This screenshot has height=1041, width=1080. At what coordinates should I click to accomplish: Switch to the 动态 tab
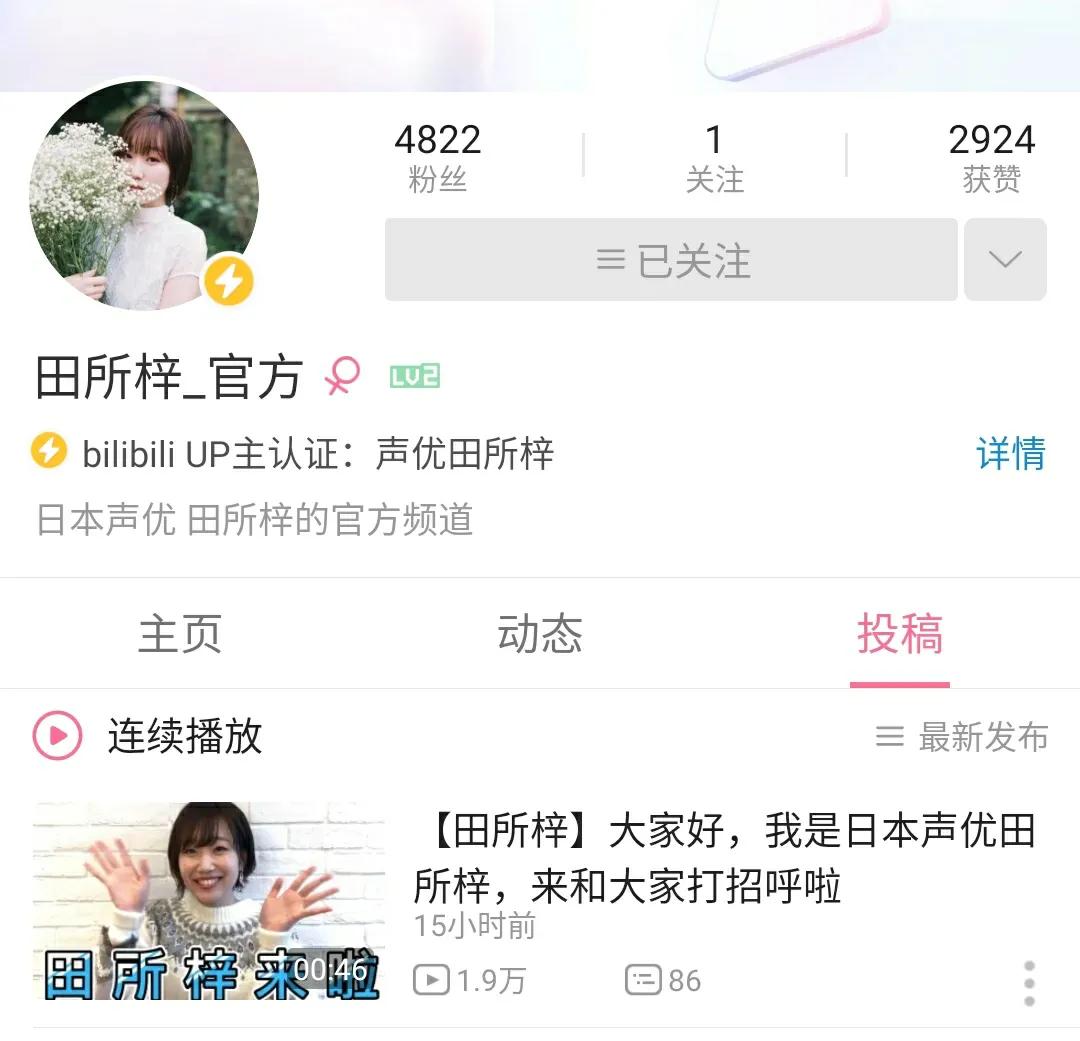click(540, 634)
